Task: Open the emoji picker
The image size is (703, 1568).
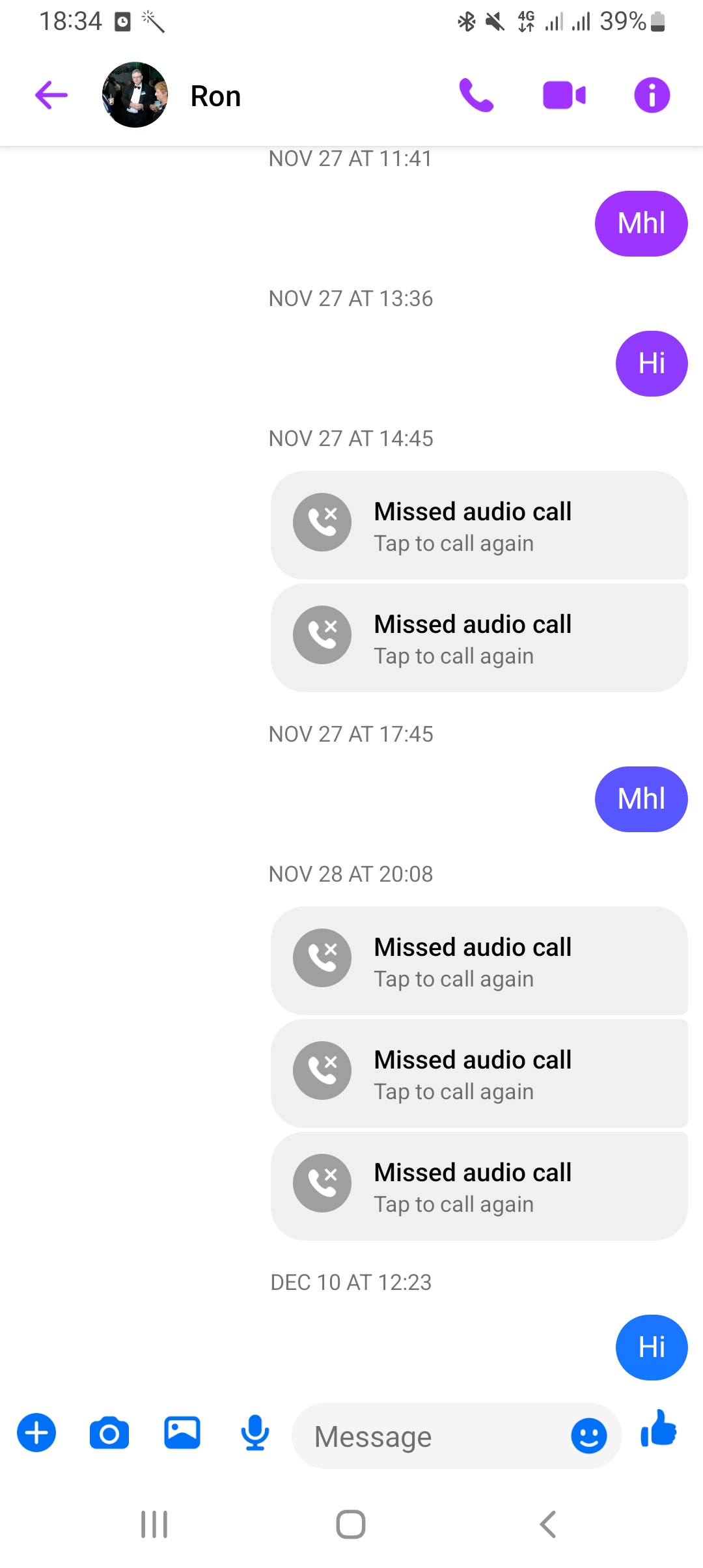Action: (x=589, y=1436)
